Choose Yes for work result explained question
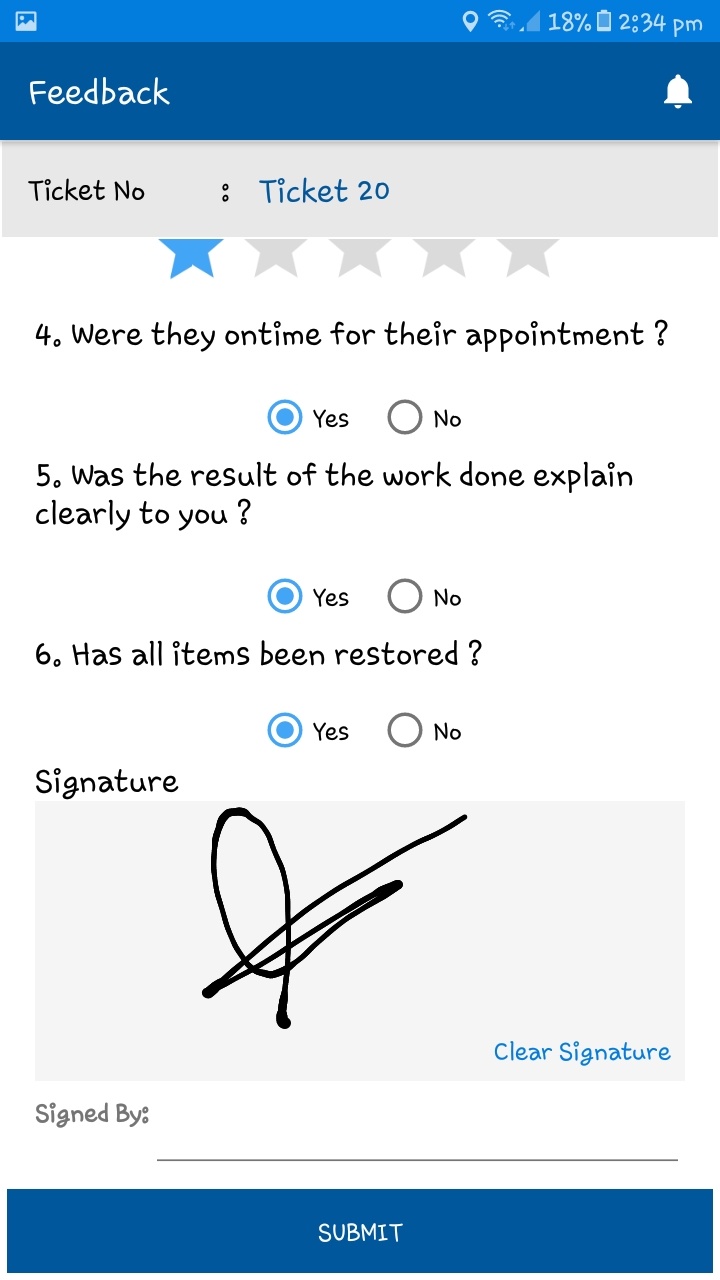The height and width of the screenshot is (1280, 720). pyautogui.click(x=286, y=597)
